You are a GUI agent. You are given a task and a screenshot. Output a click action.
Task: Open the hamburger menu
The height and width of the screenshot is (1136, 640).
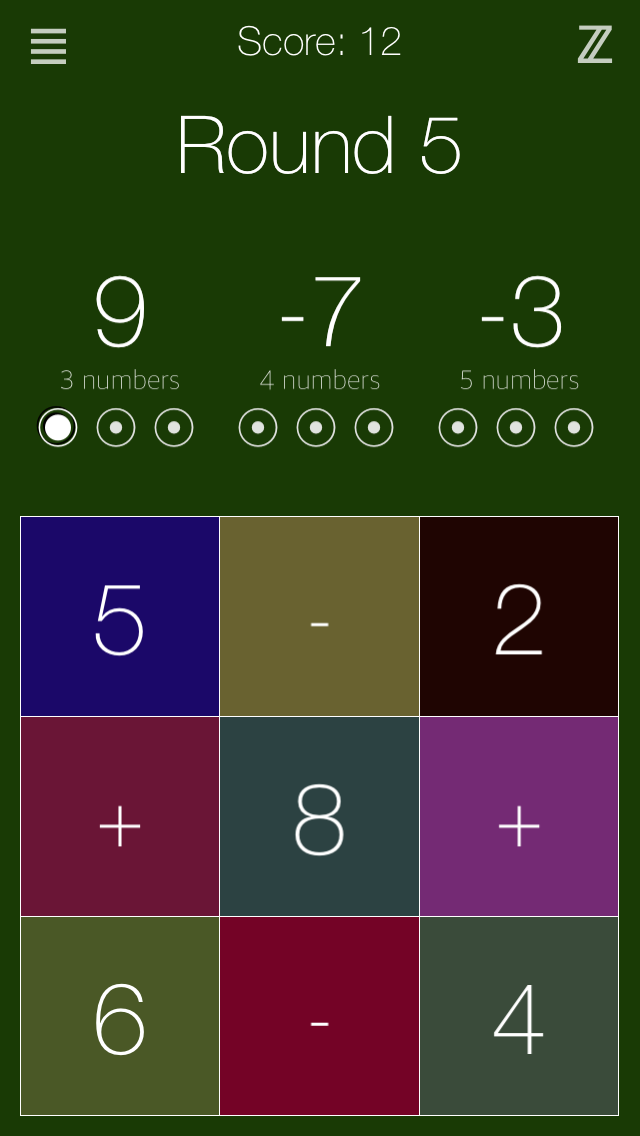click(x=49, y=46)
